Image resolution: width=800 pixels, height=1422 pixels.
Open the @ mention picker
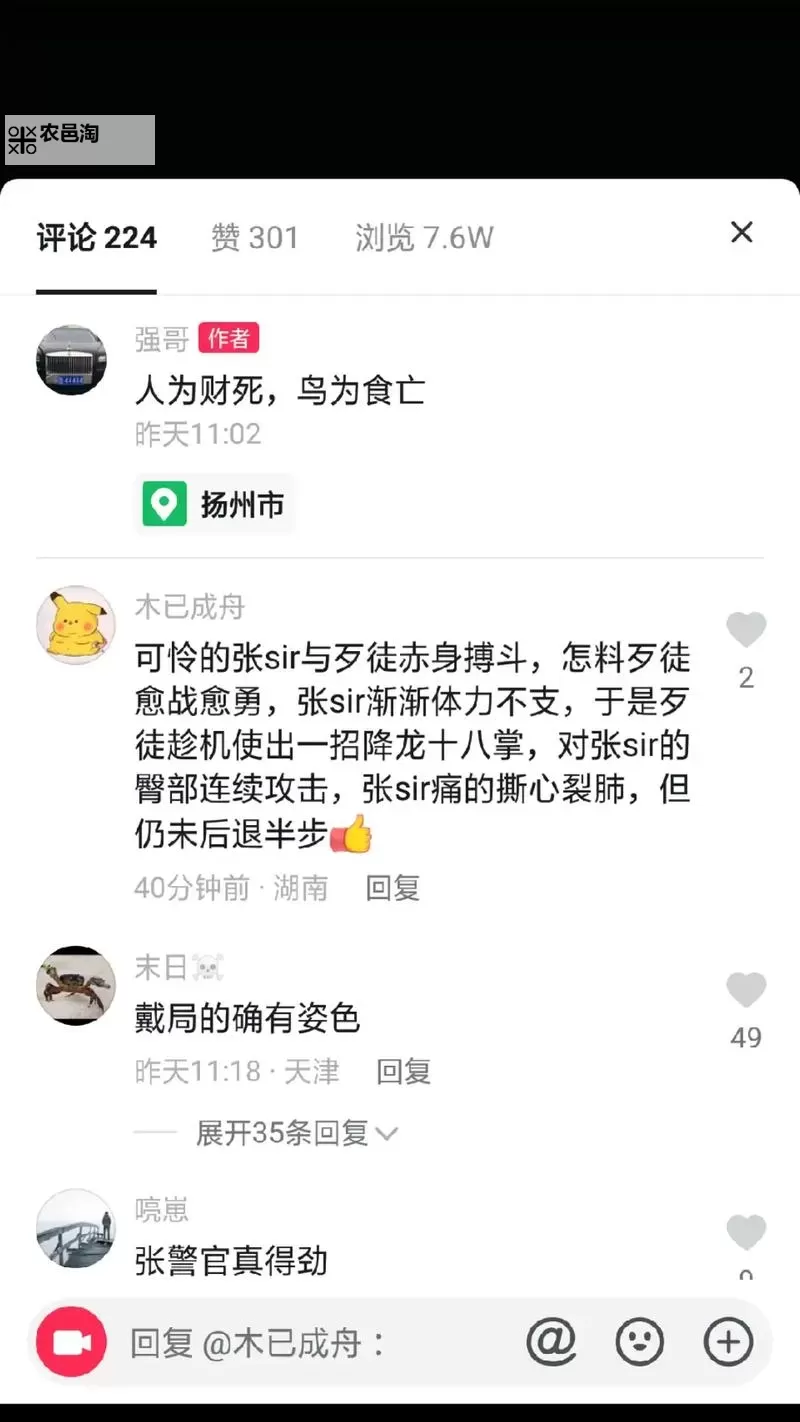tap(553, 1341)
